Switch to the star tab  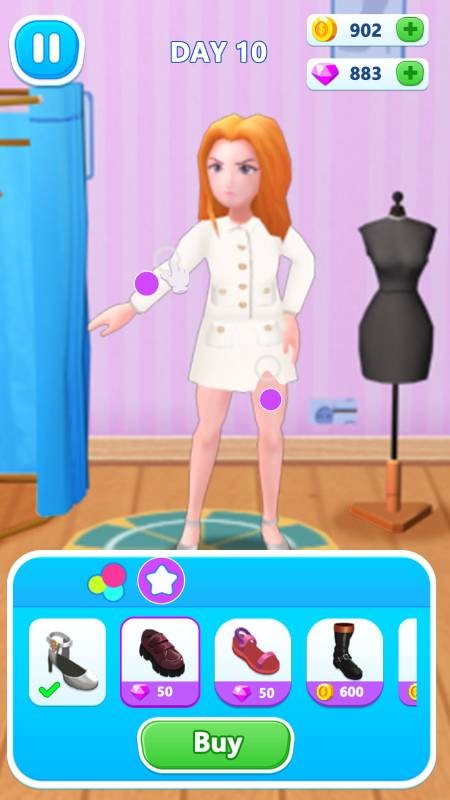click(x=161, y=581)
